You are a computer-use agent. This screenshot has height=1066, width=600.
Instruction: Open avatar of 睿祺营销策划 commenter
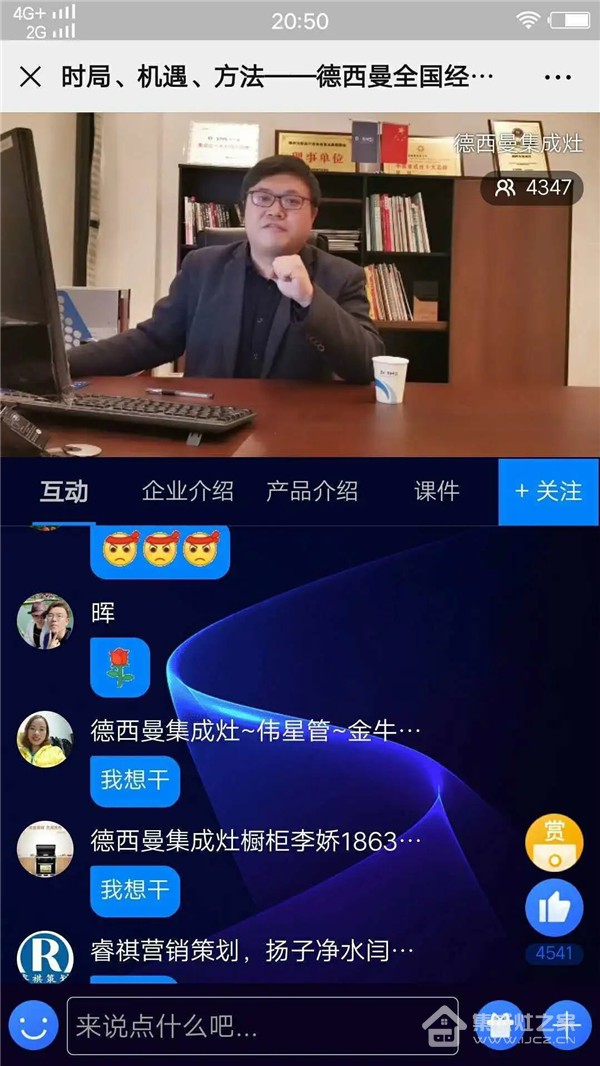45,955
